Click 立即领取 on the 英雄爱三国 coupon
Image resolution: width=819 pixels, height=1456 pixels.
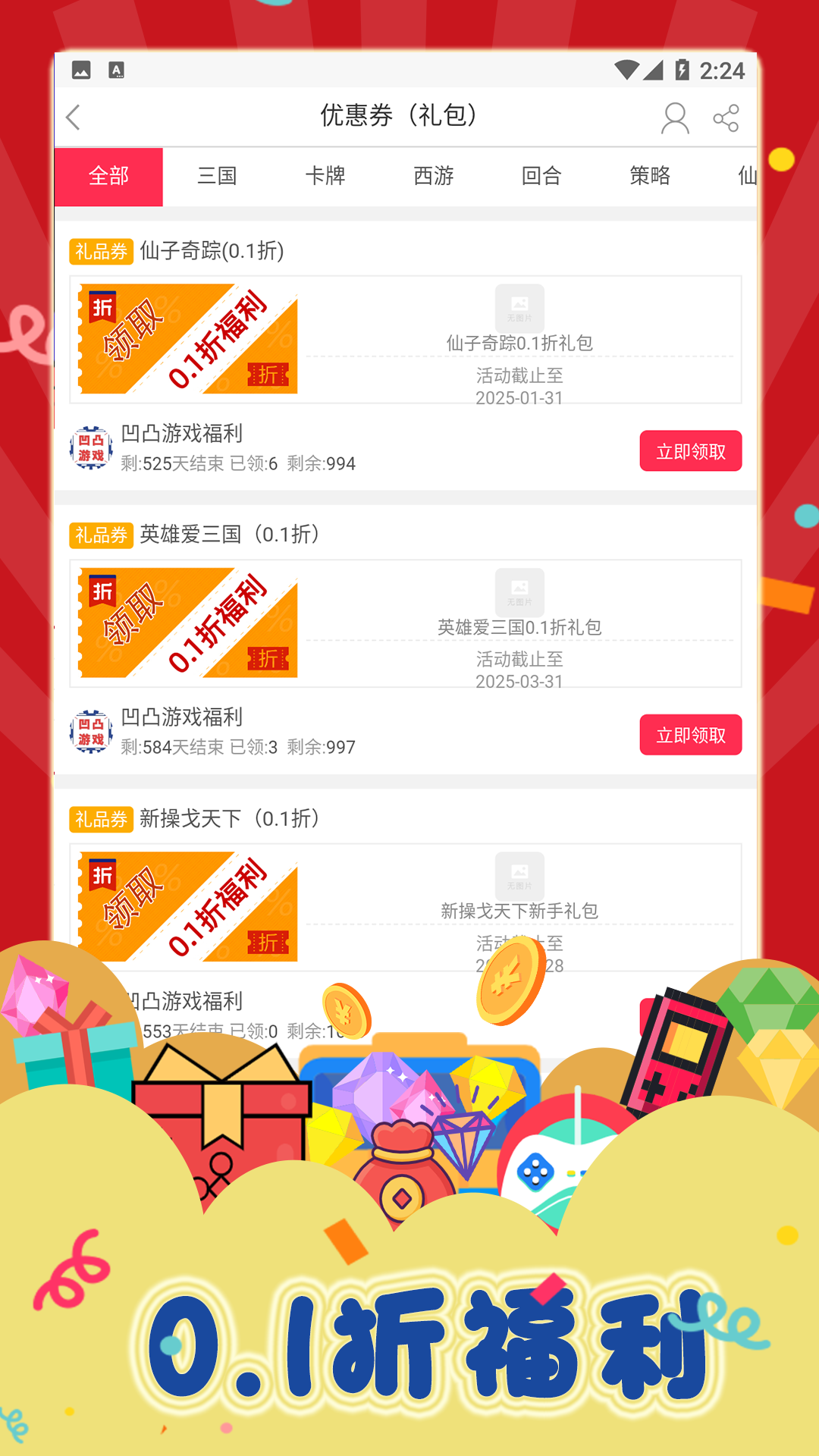690,735
